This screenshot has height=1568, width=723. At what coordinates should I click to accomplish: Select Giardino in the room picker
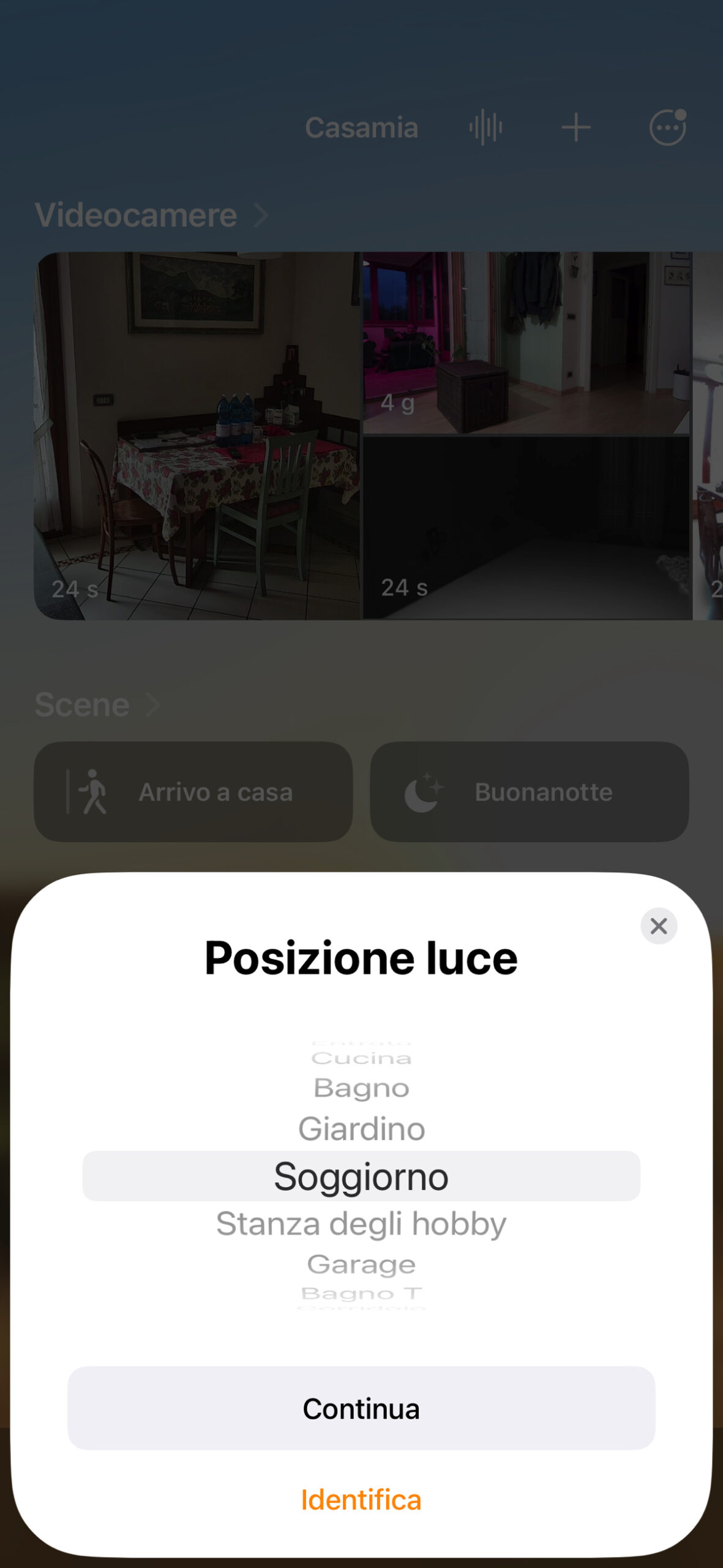tap(361, 1129)
